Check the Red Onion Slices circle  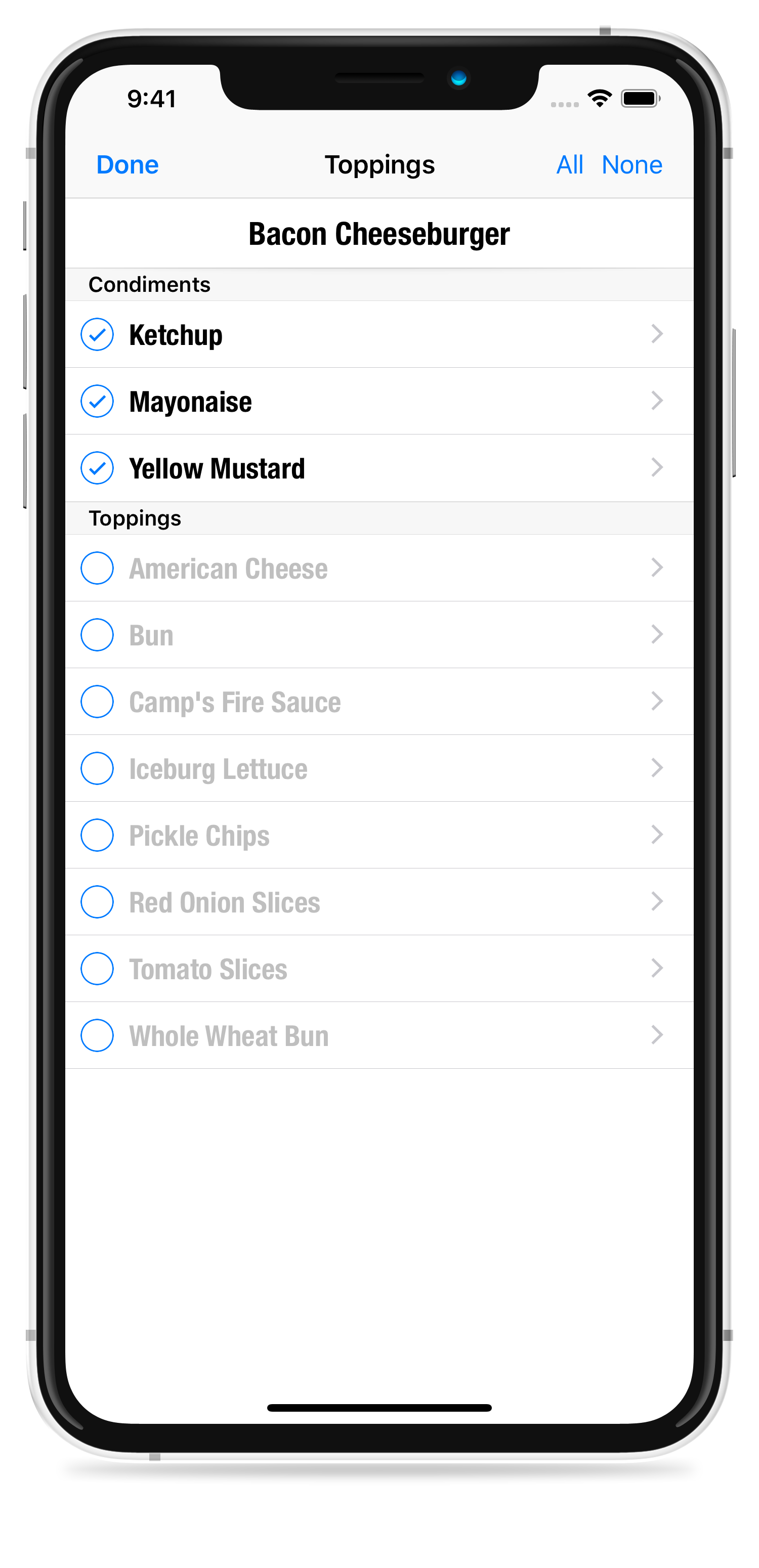(98, 902)
